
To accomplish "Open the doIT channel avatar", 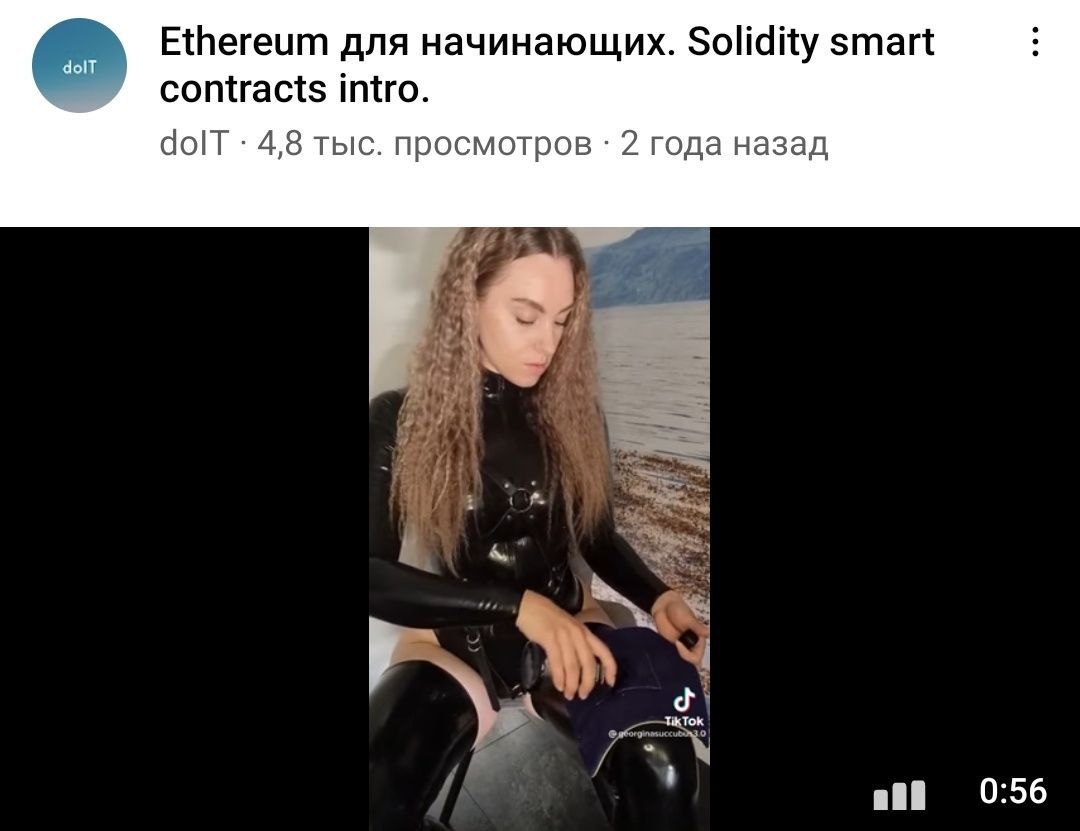I will click(x=79, y=65).
